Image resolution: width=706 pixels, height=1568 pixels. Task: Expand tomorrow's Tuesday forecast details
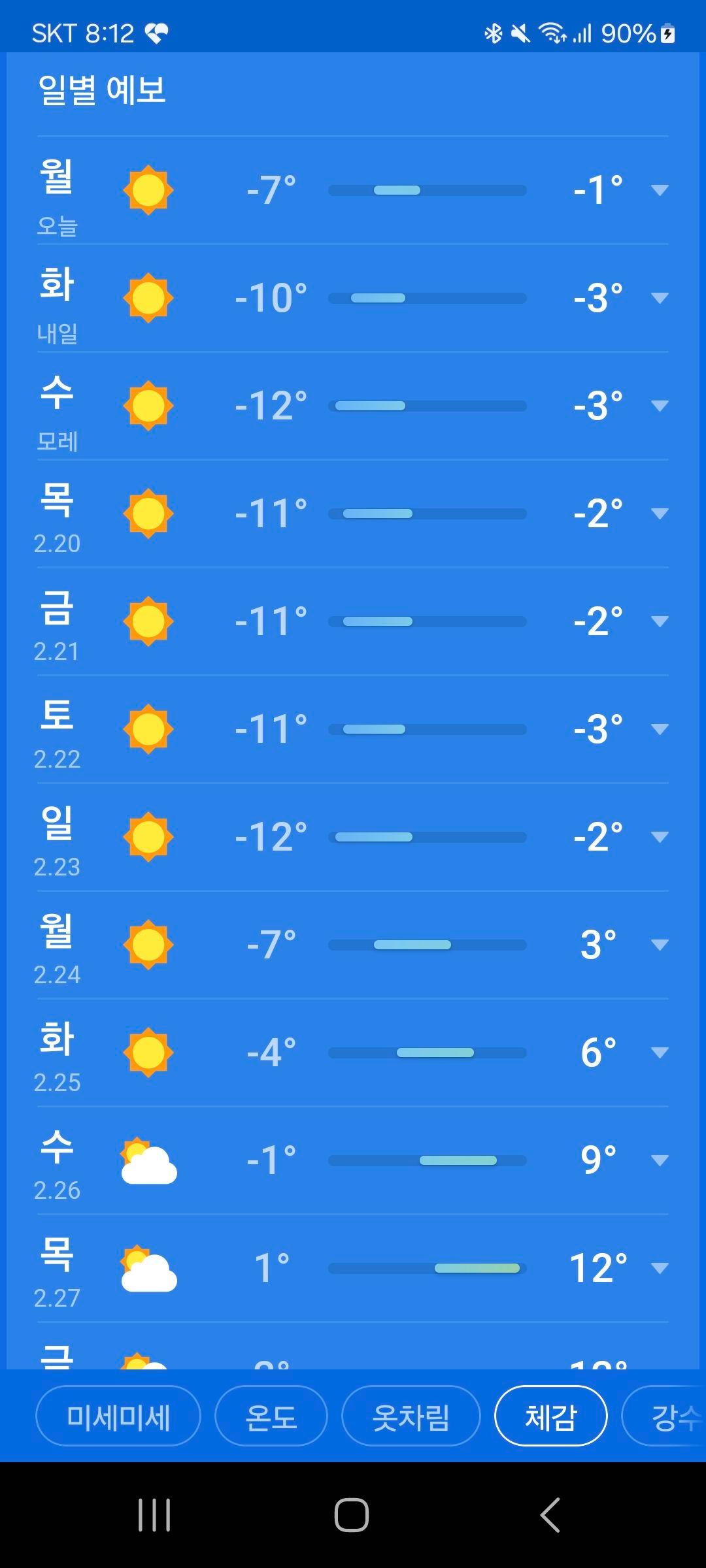pyautogui.click(x=660, y=298)
